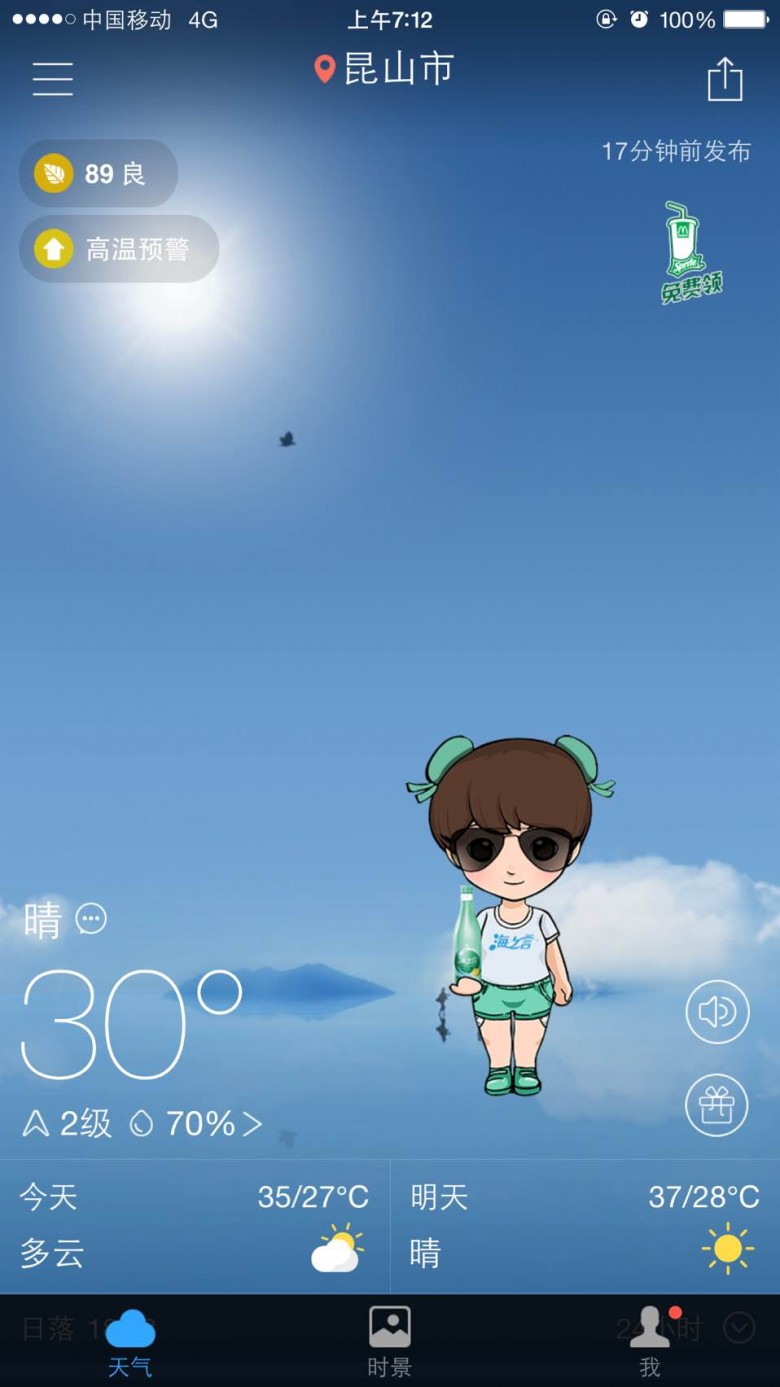Open weather feedback bubble beside 晴
780x1387 pixels.
(91, 918)
